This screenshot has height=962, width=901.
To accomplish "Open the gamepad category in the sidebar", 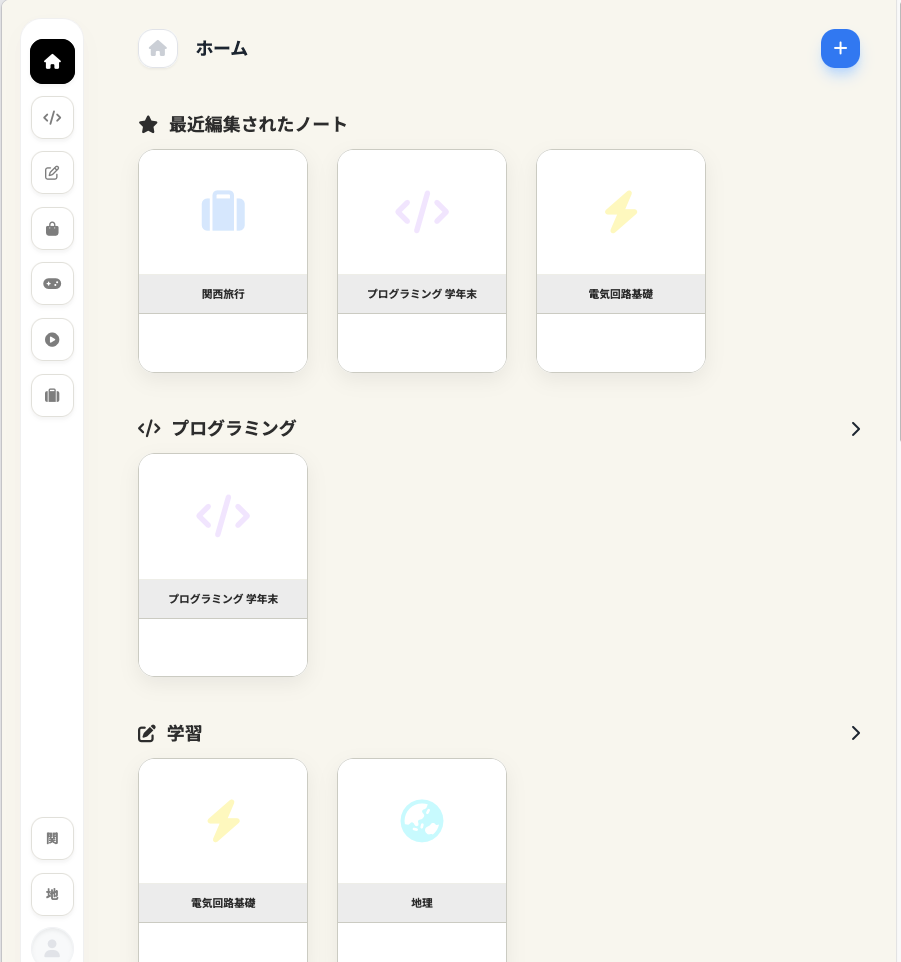I will coord(52,283).
